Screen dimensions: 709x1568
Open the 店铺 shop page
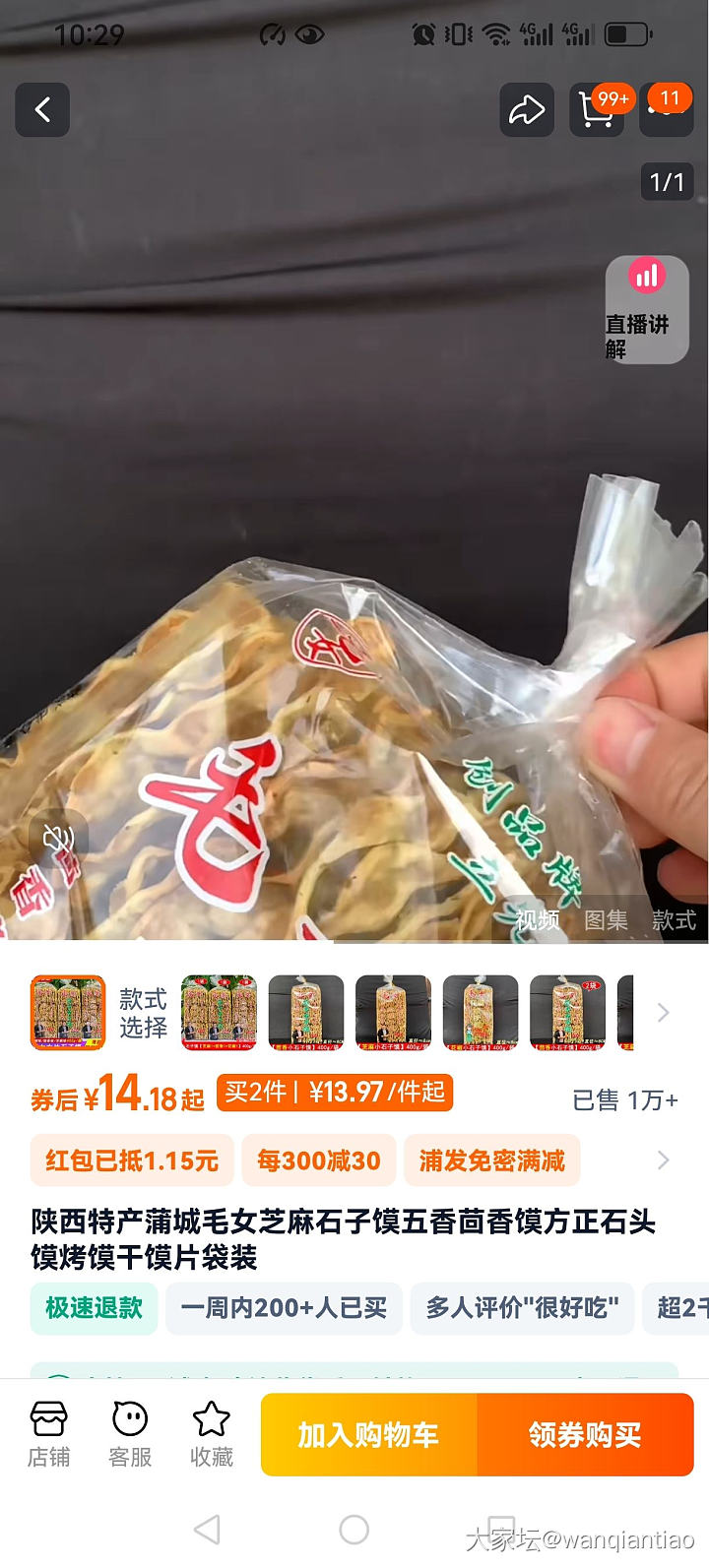click(x=48, y=1434)
